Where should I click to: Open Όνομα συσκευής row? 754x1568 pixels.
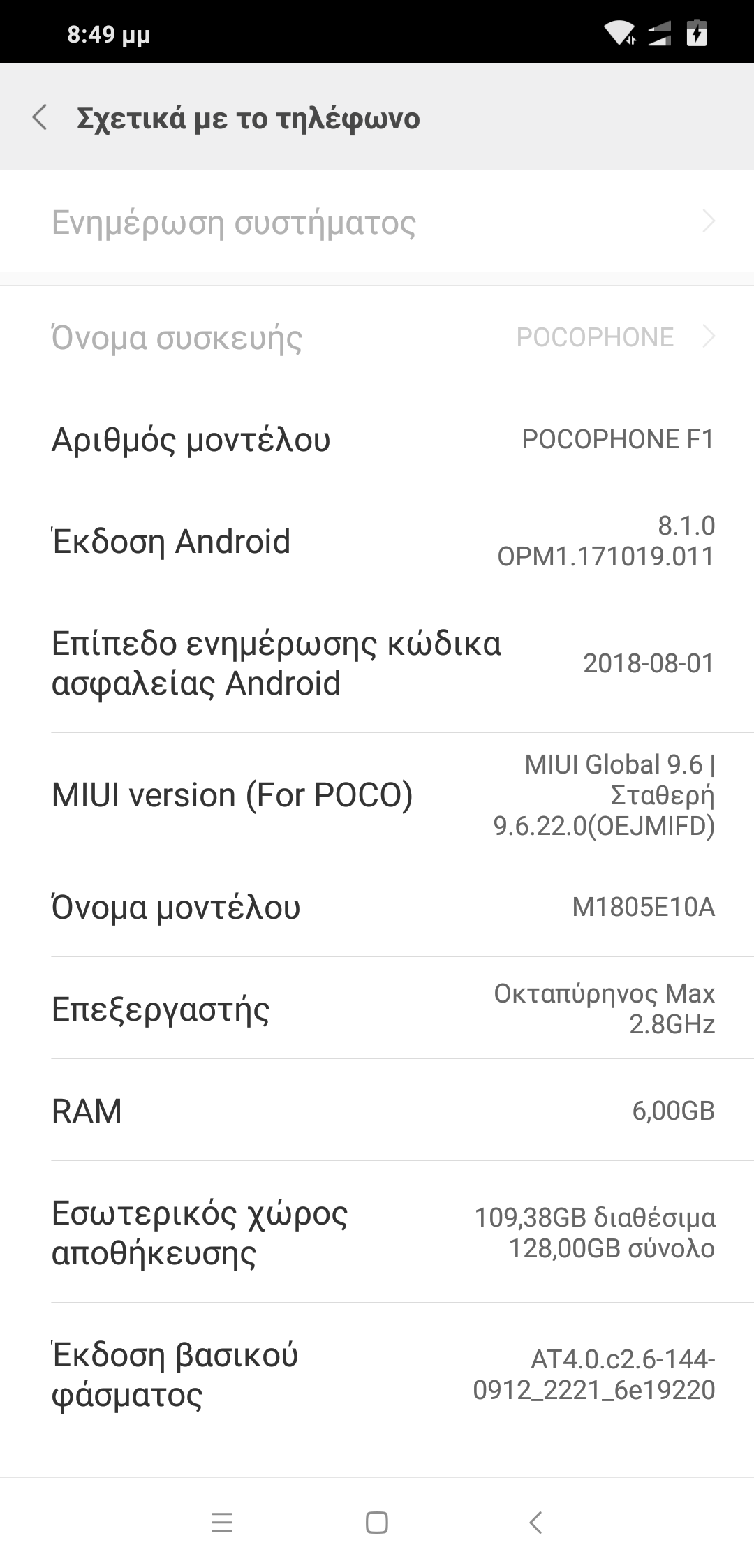point(377,337)
